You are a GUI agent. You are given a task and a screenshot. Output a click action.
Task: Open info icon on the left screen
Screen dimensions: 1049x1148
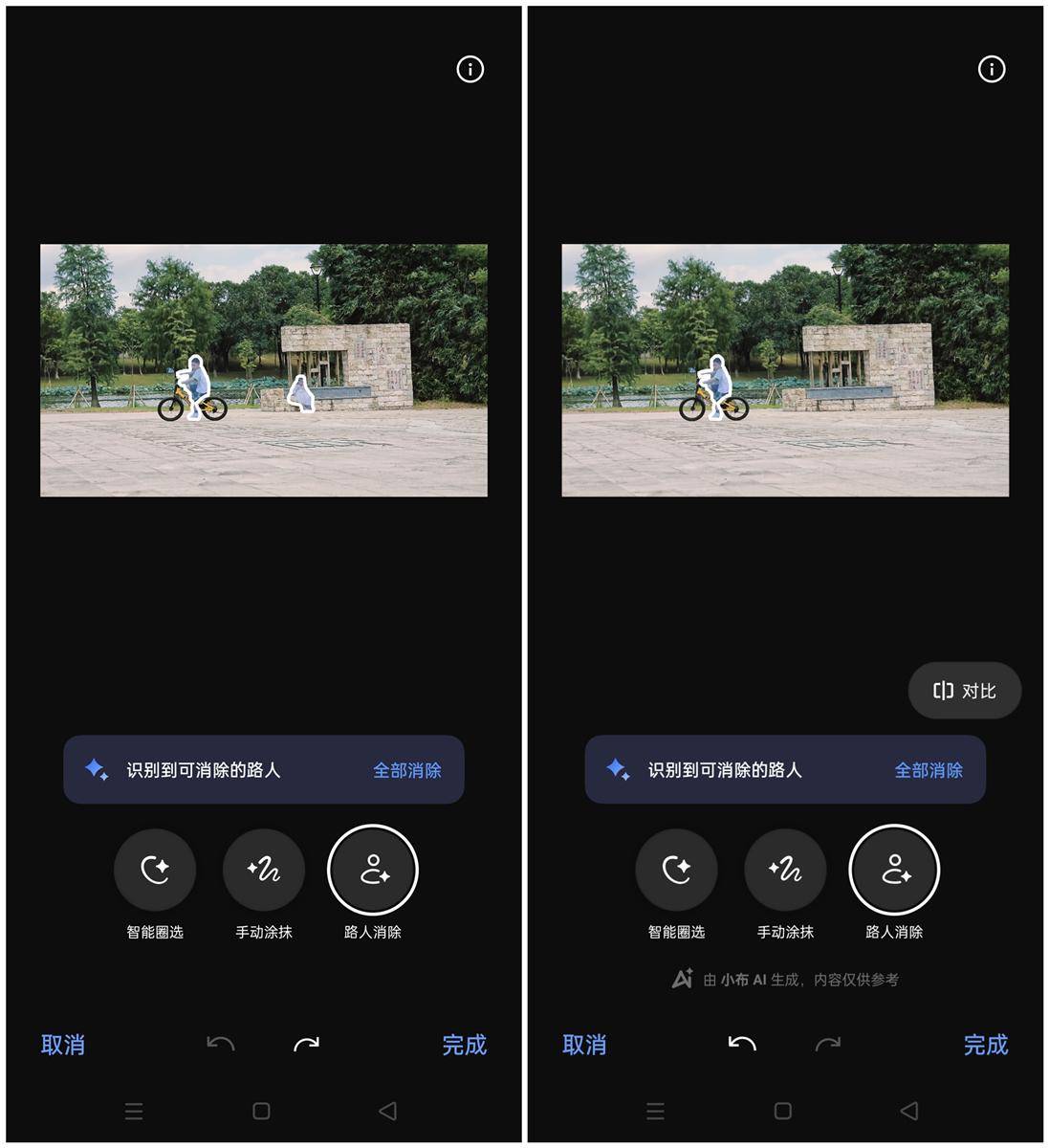[470, 69]
